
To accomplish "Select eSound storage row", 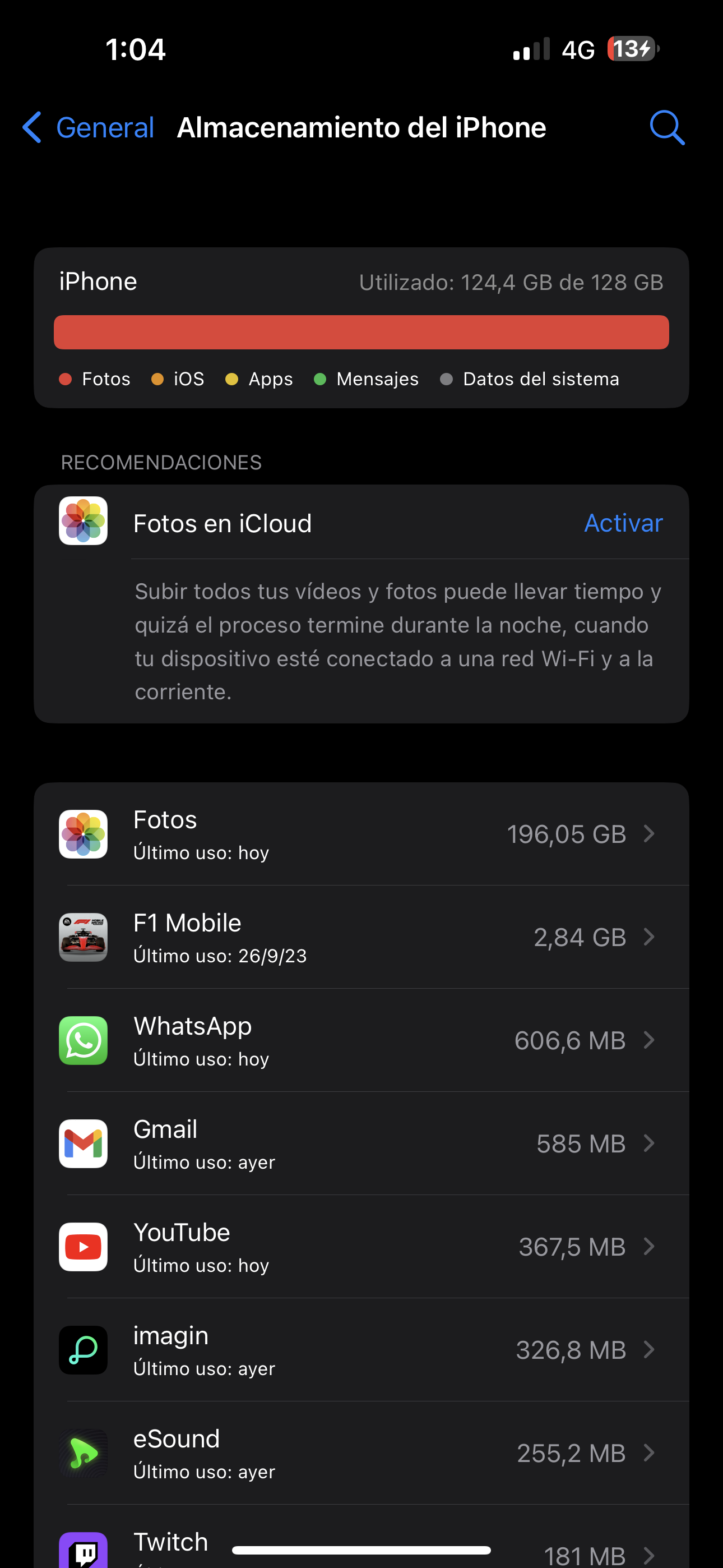I will pyautogui.click(x=361, y=1453).
